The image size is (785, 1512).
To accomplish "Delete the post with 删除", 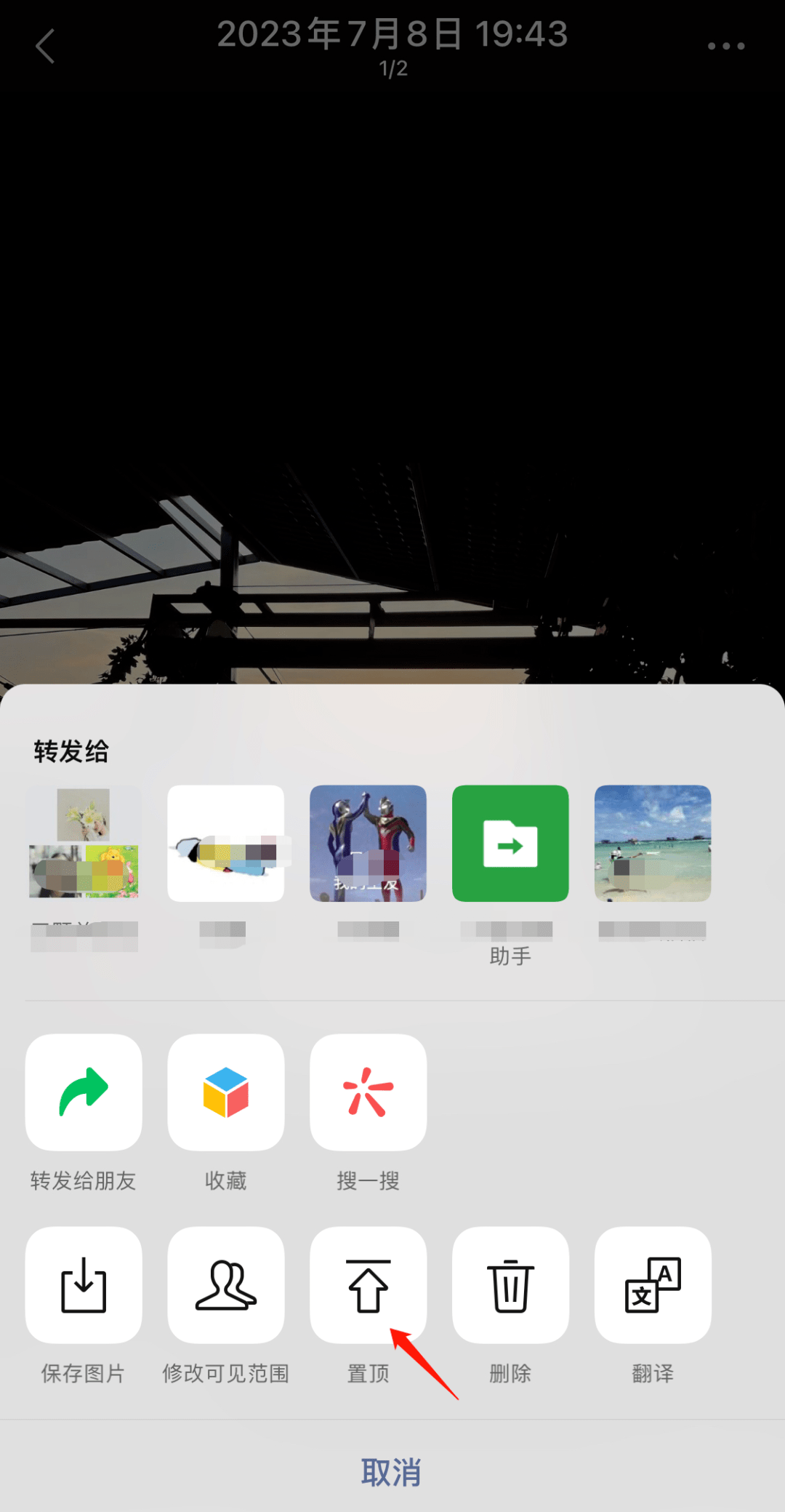I will [x=510, y=1285].
